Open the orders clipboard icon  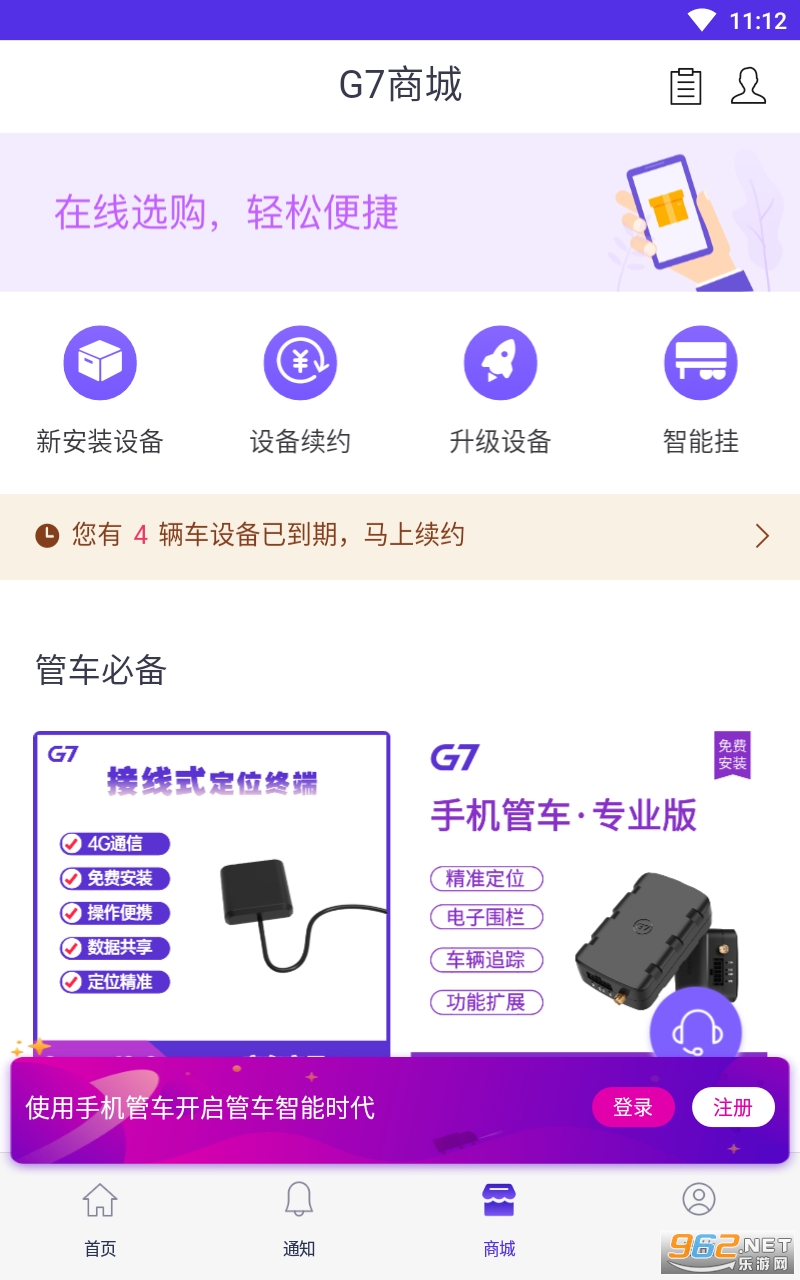coord(685,86)
